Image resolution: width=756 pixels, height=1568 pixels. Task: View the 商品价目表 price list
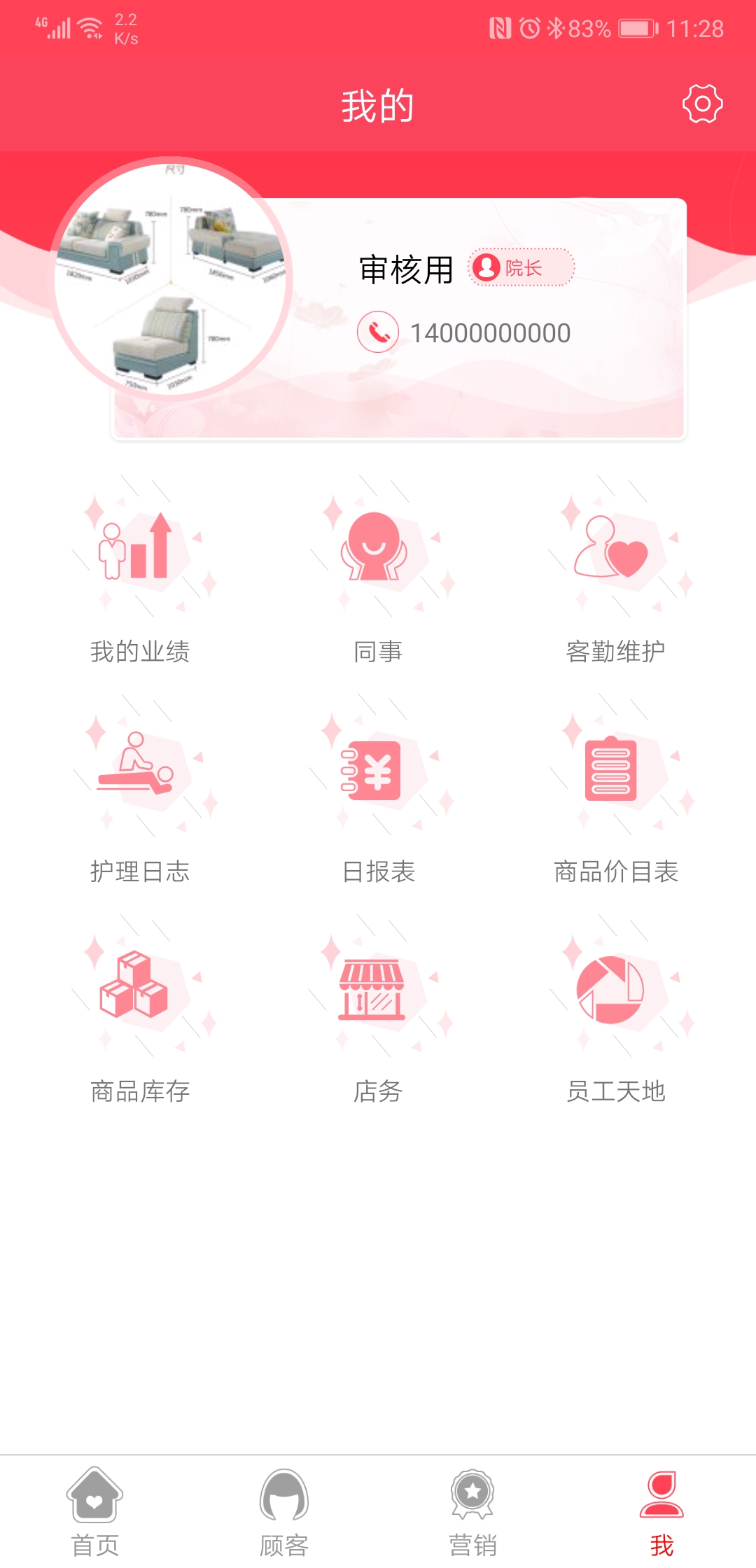(615, 777)
